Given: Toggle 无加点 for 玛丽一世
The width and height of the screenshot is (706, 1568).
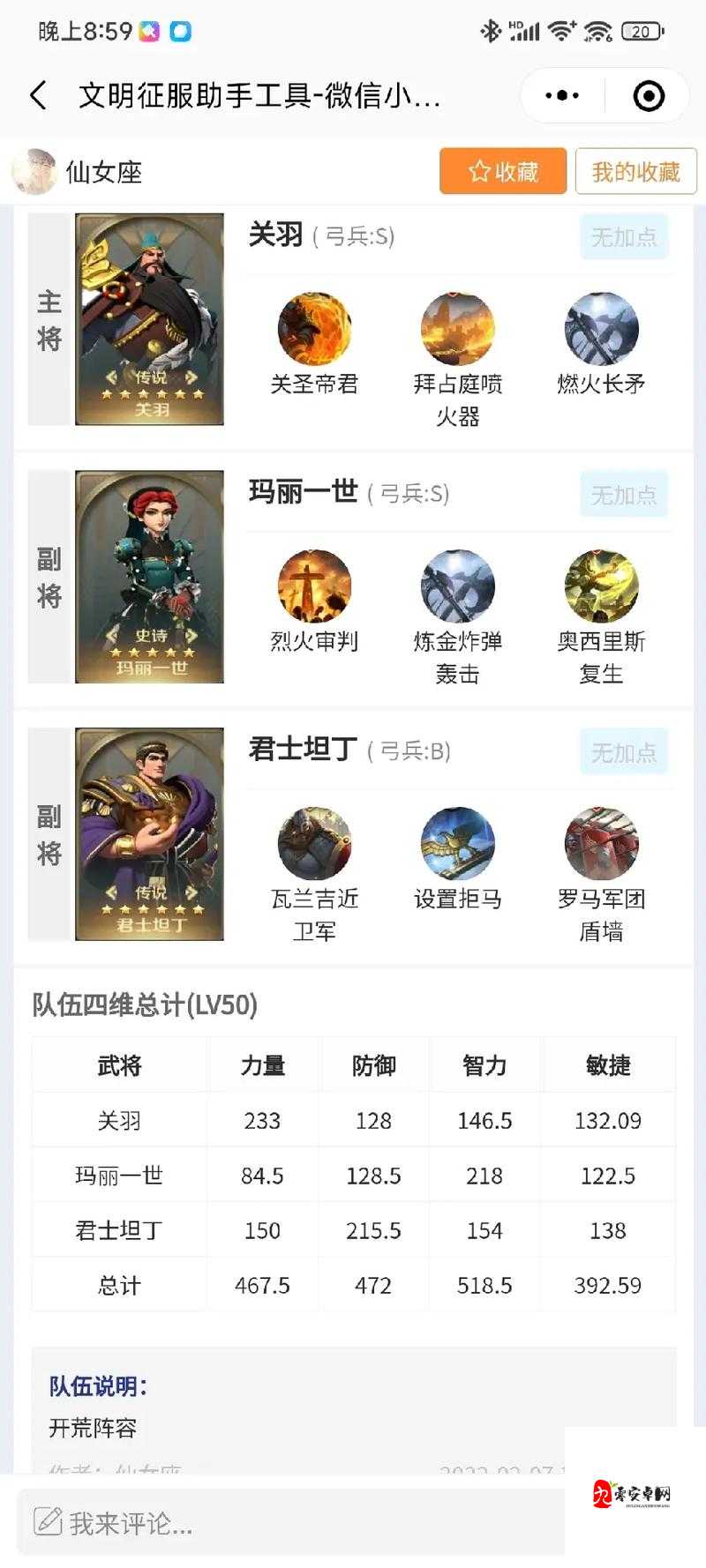Looking at the screenshot, I should 624,495.
